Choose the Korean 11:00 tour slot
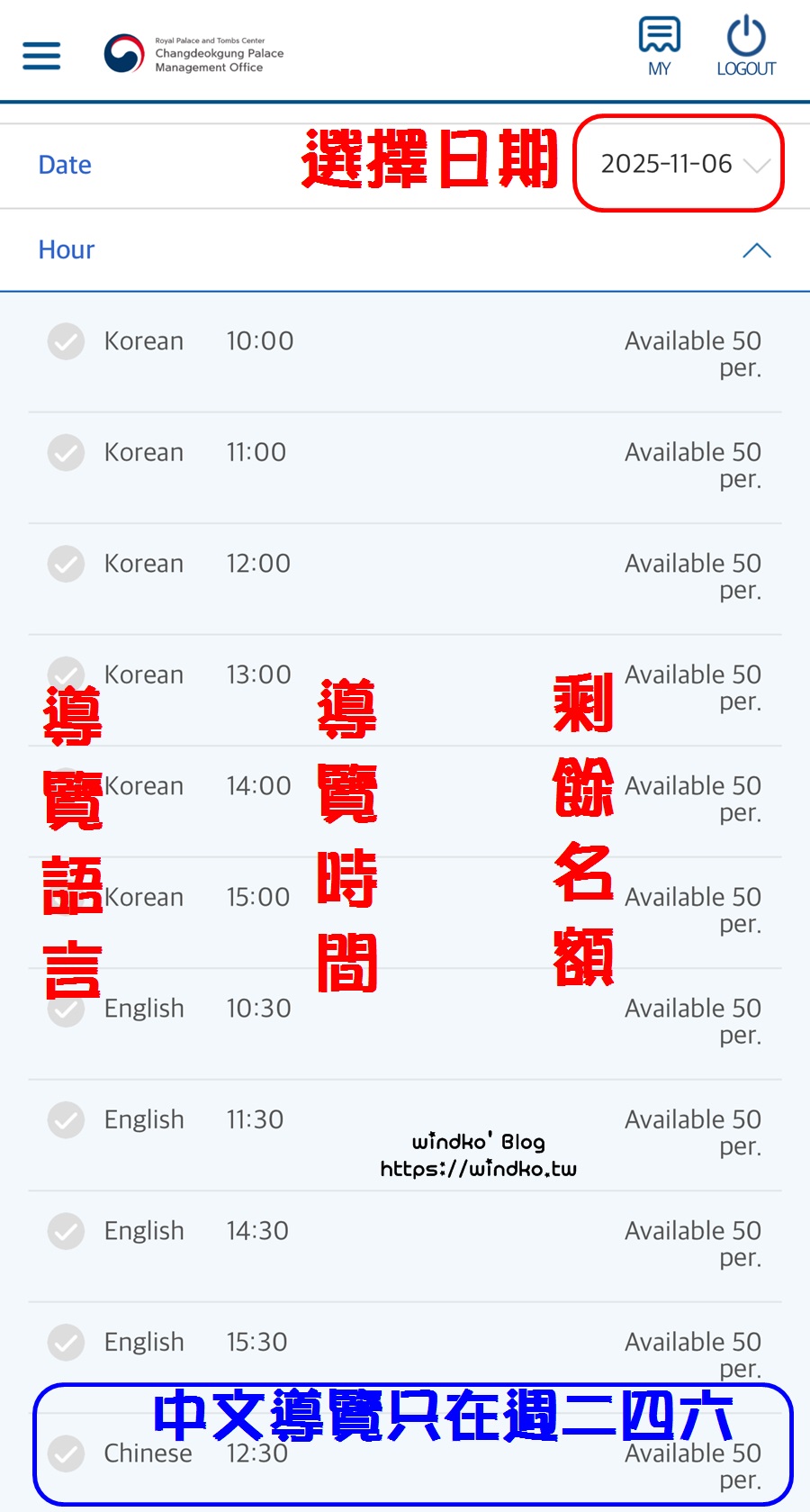 point(67,452)
